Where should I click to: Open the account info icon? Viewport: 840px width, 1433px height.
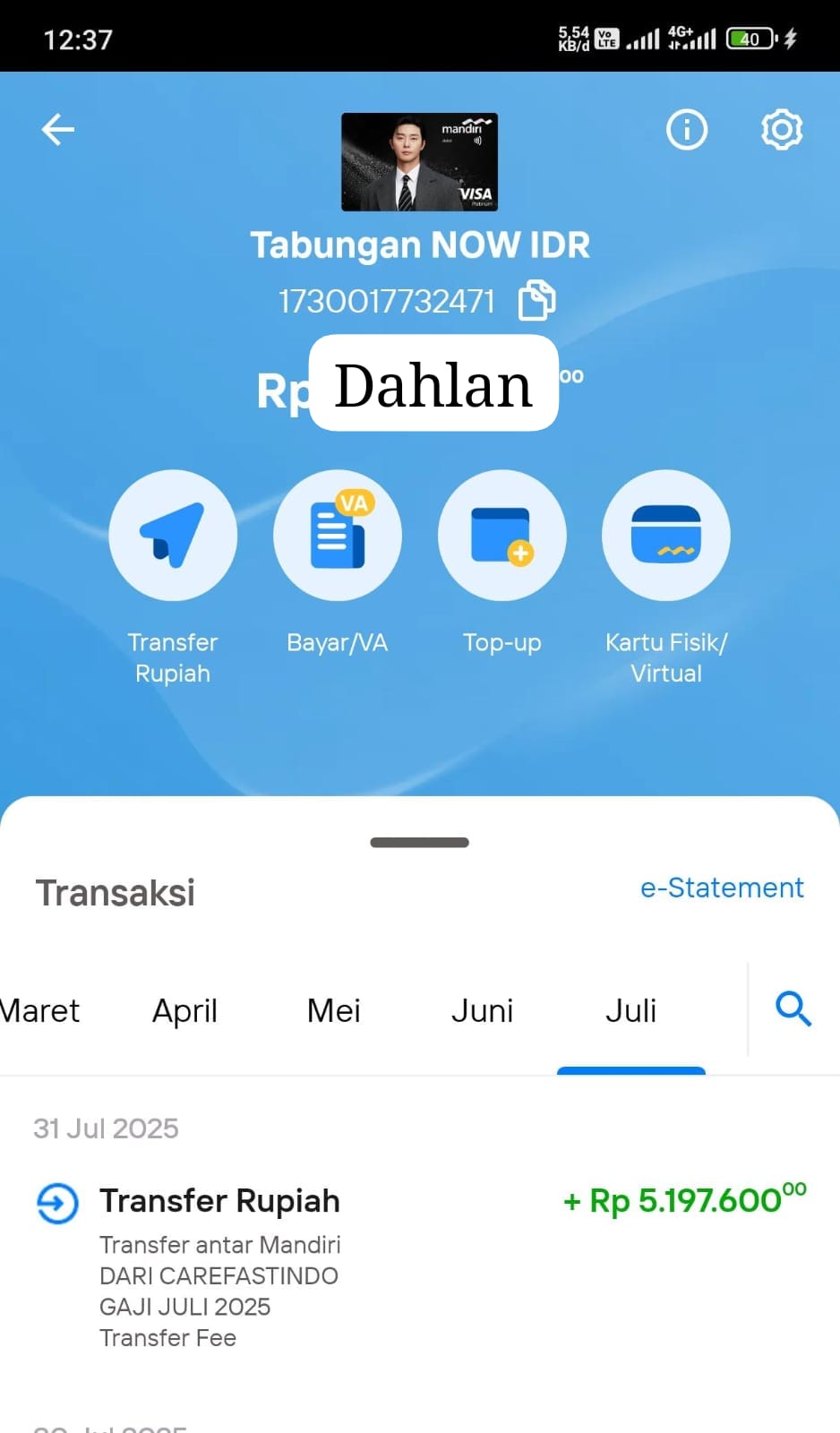pos(687,130)
